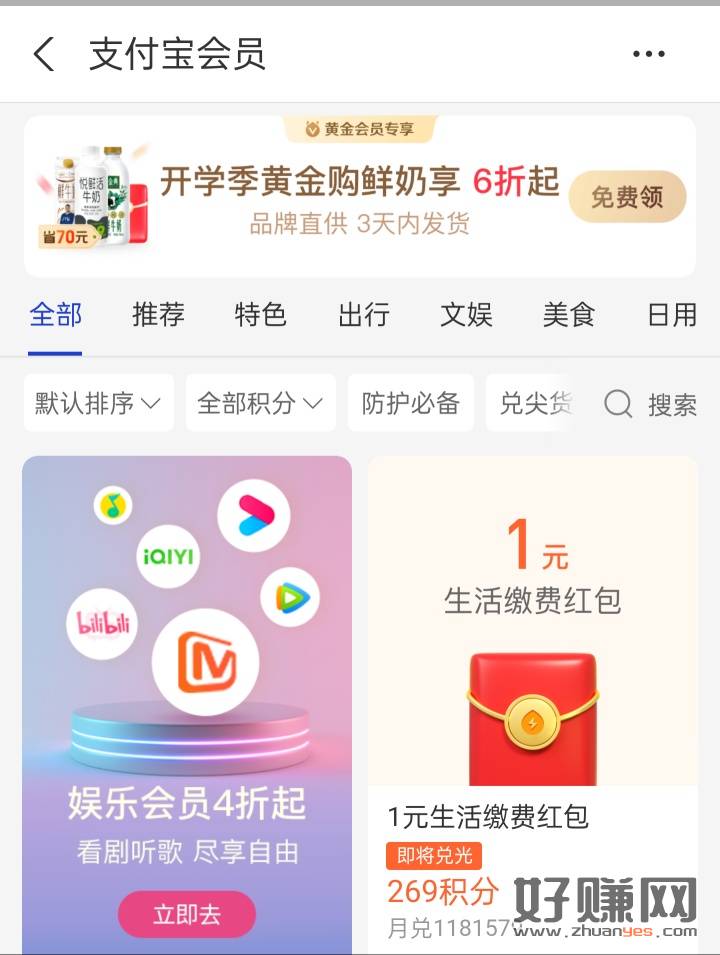This screenshot has height=955, width=720.
Task: Switch to the 推荐 tab
Action: click(158, 315)
